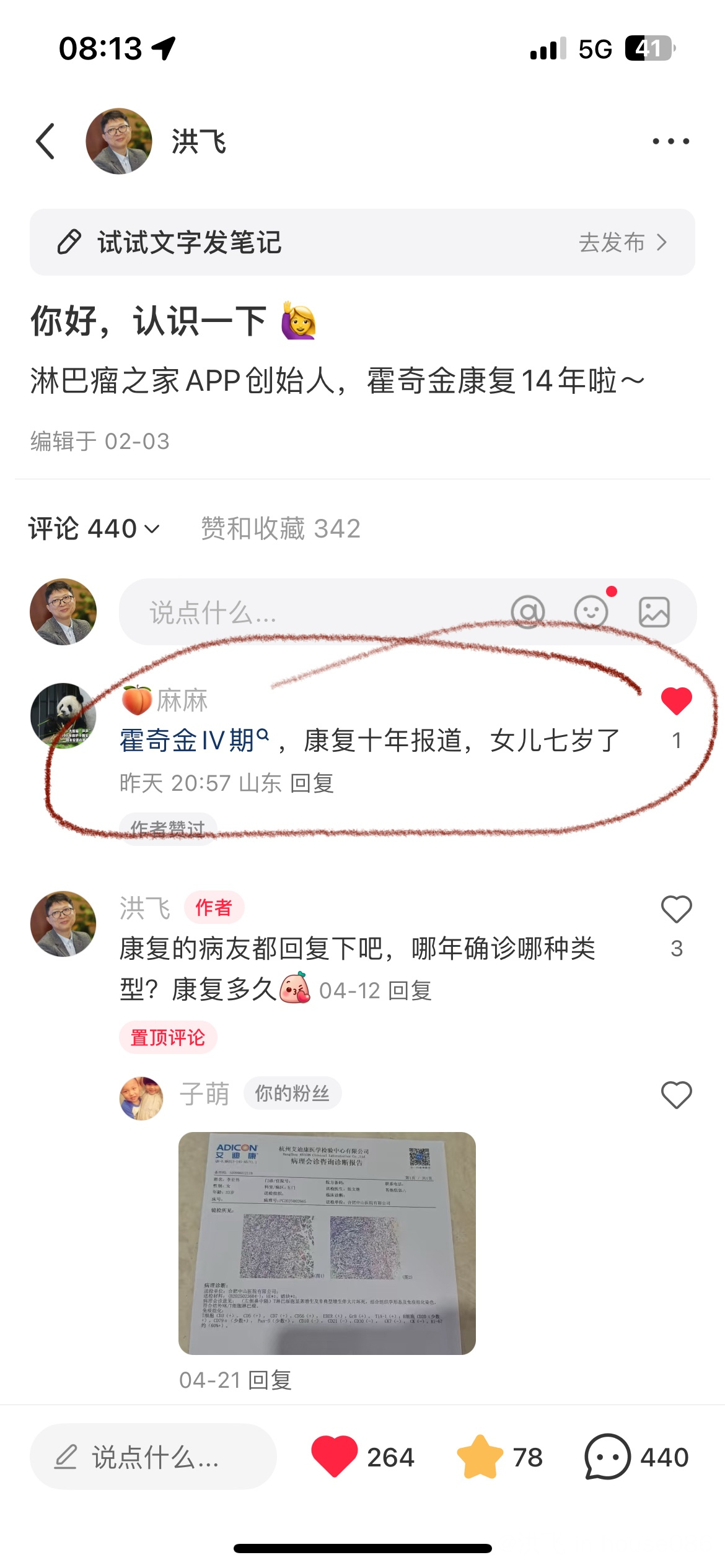The width and height of the screenshot is (725, 1568).
Task: Go back using the top-left arrow
Action: [x=46, y=141]
